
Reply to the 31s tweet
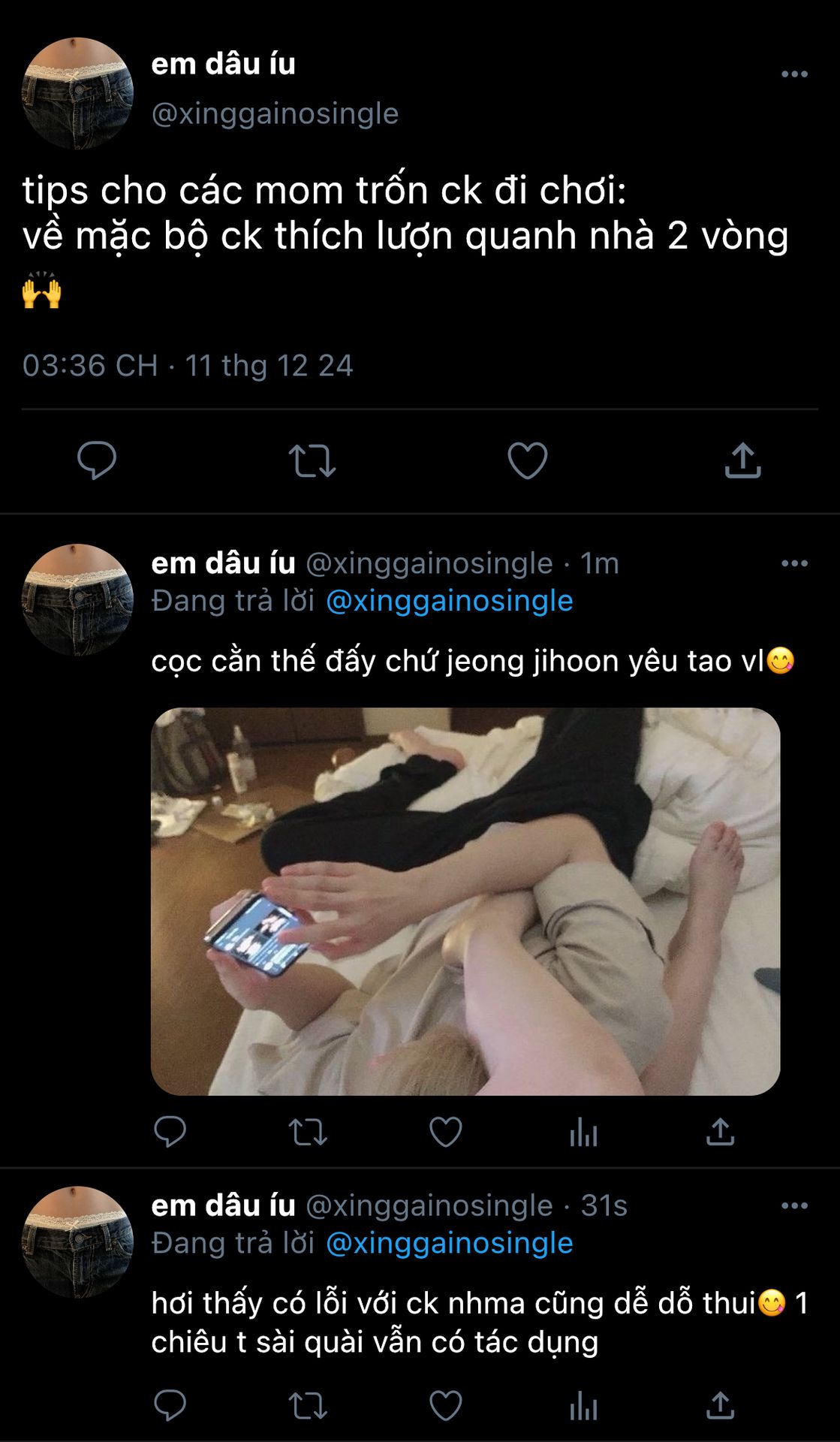(170, 1405)
